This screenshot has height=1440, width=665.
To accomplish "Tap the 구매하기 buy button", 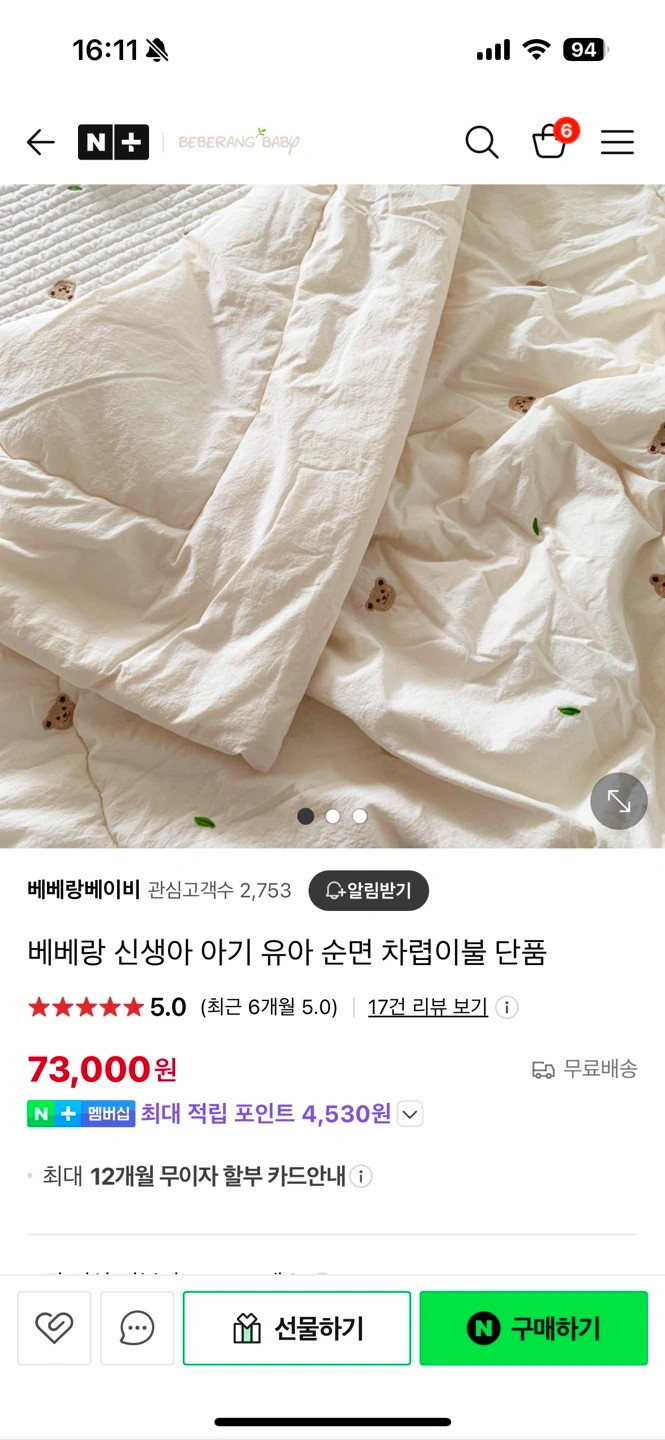I will click(533, 1328).
